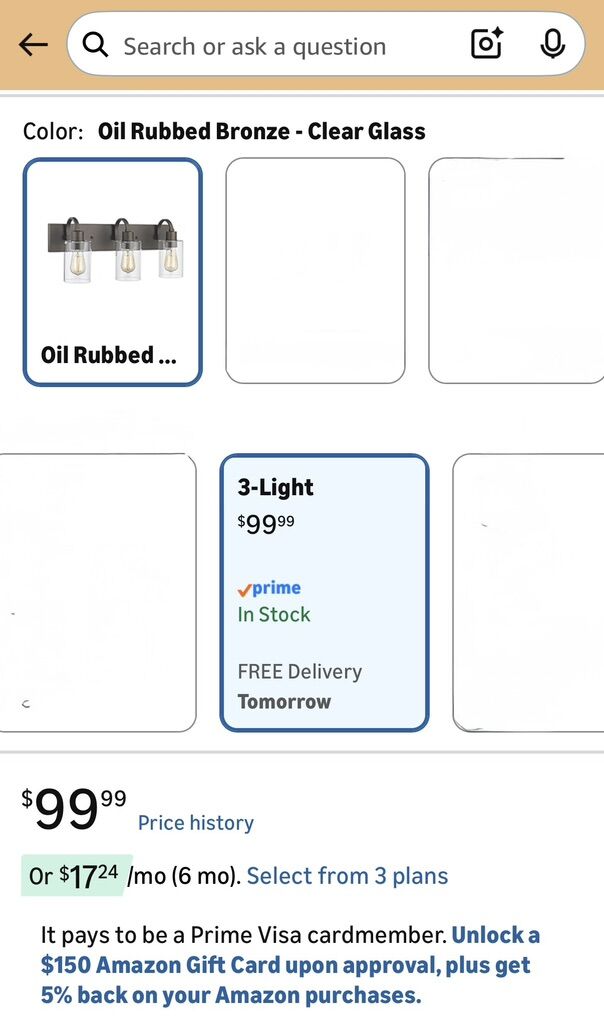Open Select from 3 plans
The height and width of the screenshot is (1020, 604).
point(347,876)
